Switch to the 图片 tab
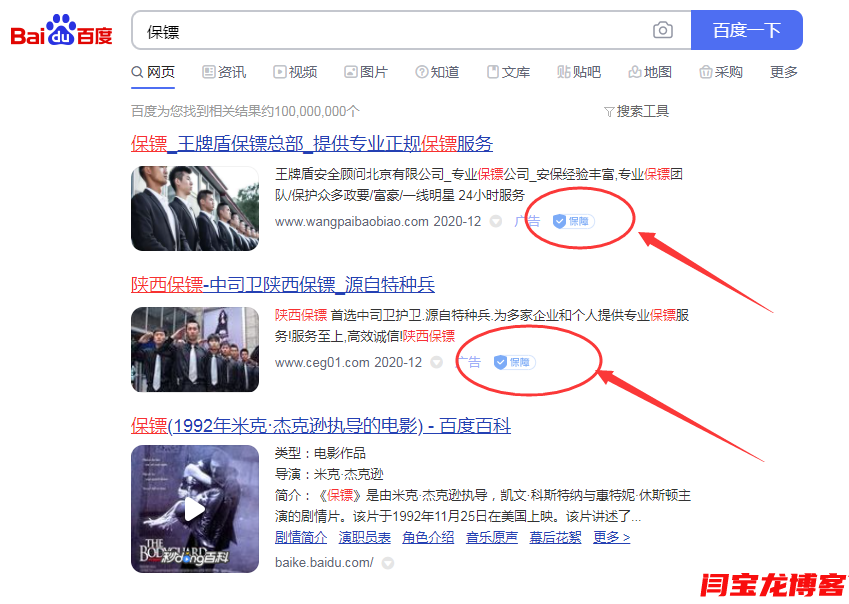 pyautogui.click(x=366, y=72)
